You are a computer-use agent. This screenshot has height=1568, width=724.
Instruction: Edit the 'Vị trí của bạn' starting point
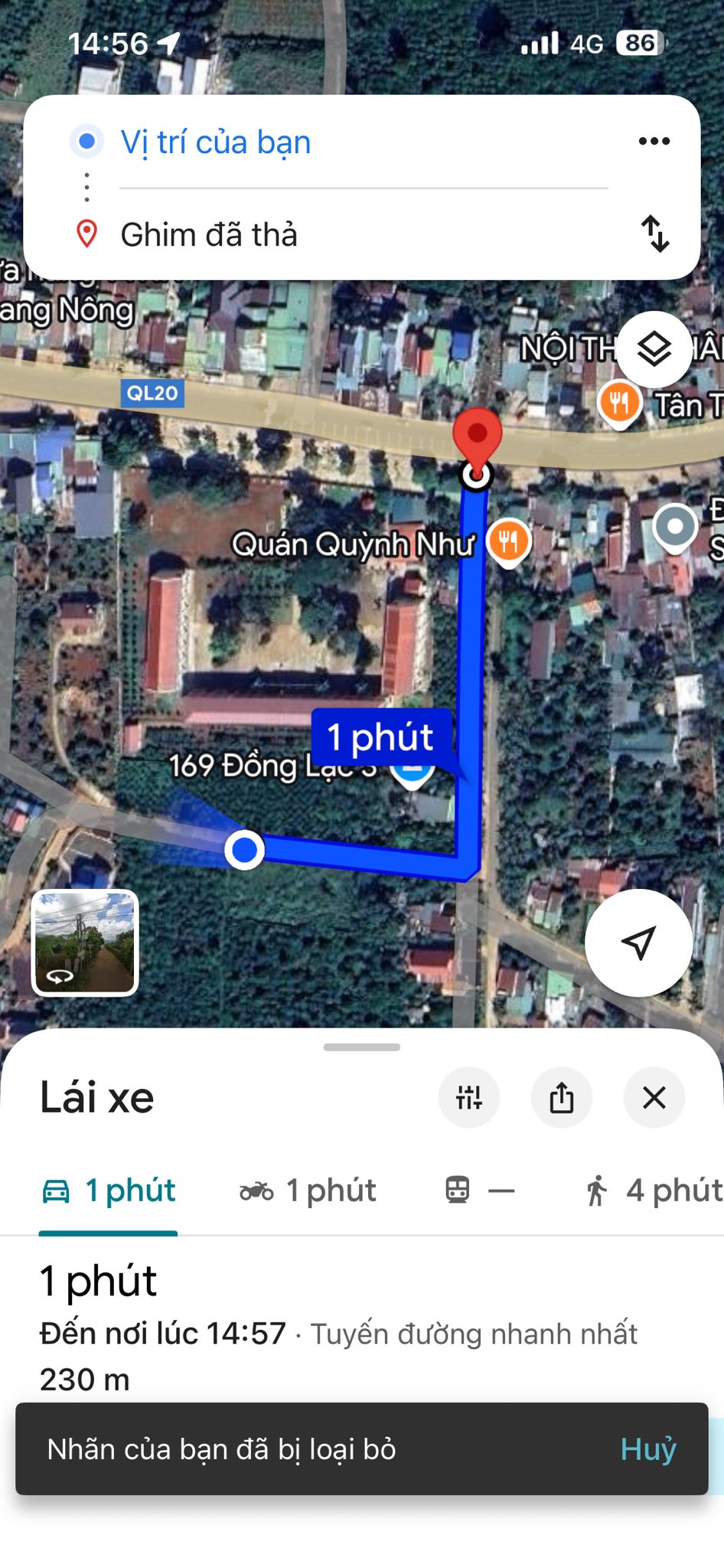[x=216, y=142]
